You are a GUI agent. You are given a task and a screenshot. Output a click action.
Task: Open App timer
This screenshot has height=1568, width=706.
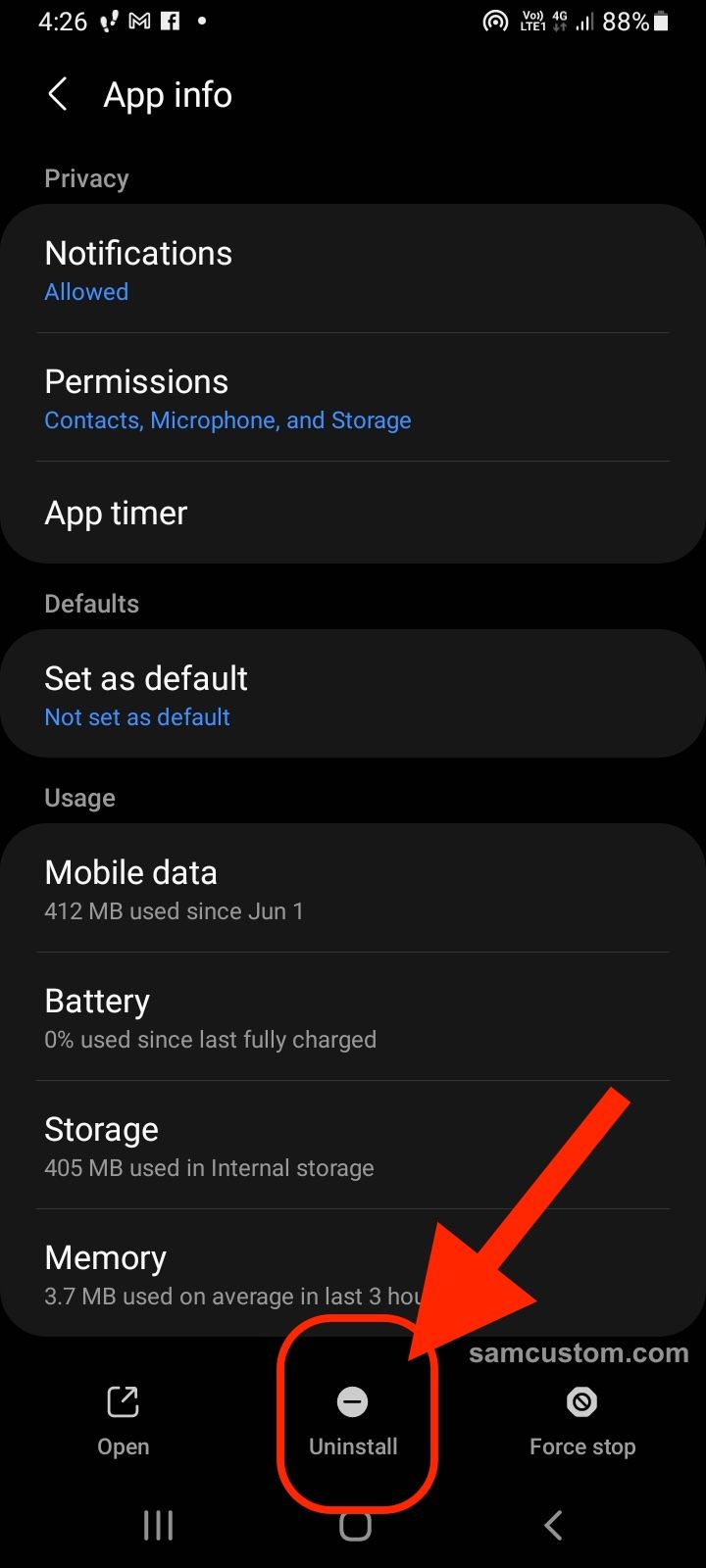point(353,513)
